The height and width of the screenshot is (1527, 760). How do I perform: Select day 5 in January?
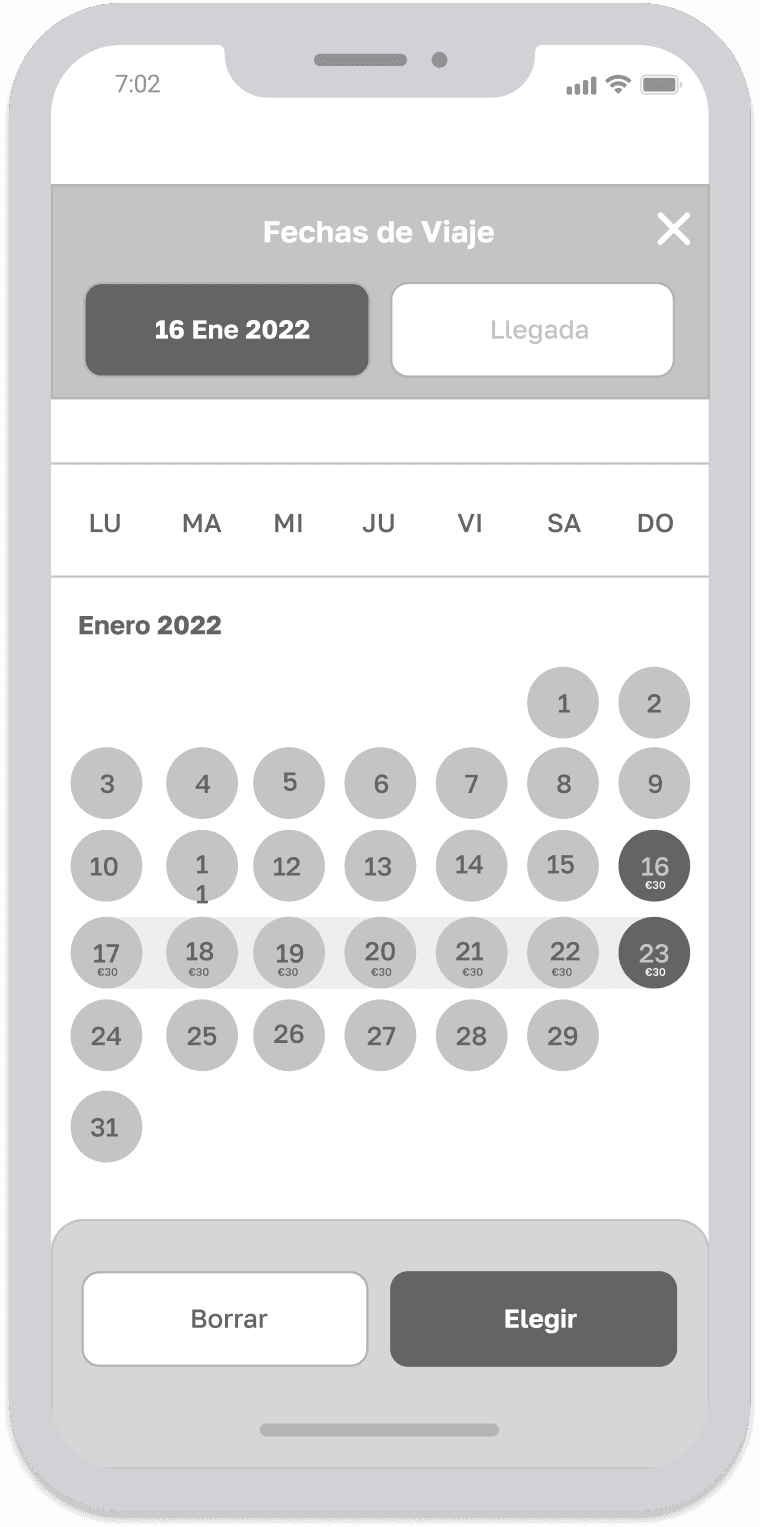[x=289, y=783]
